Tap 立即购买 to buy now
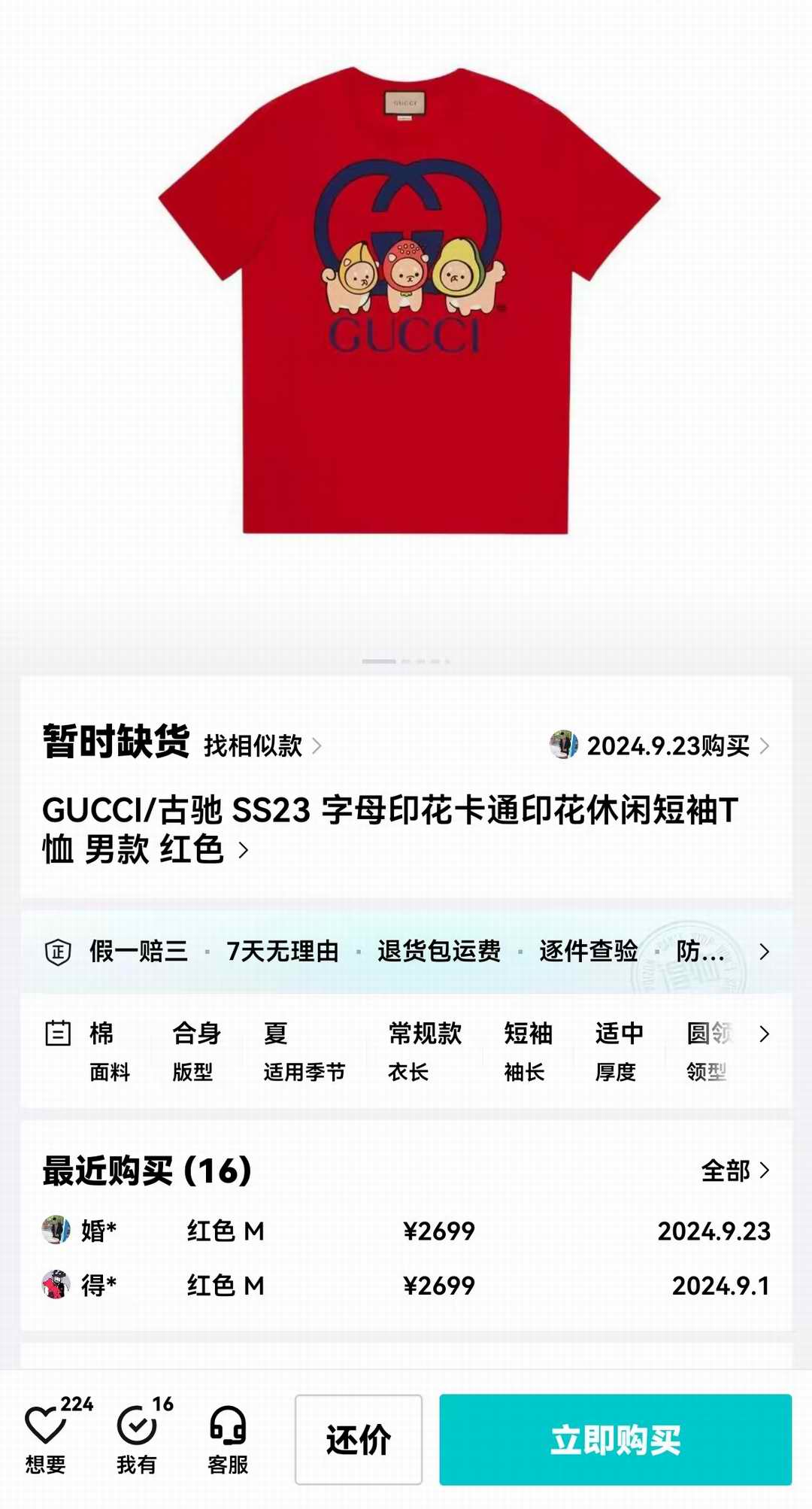 coord(615,1440)
